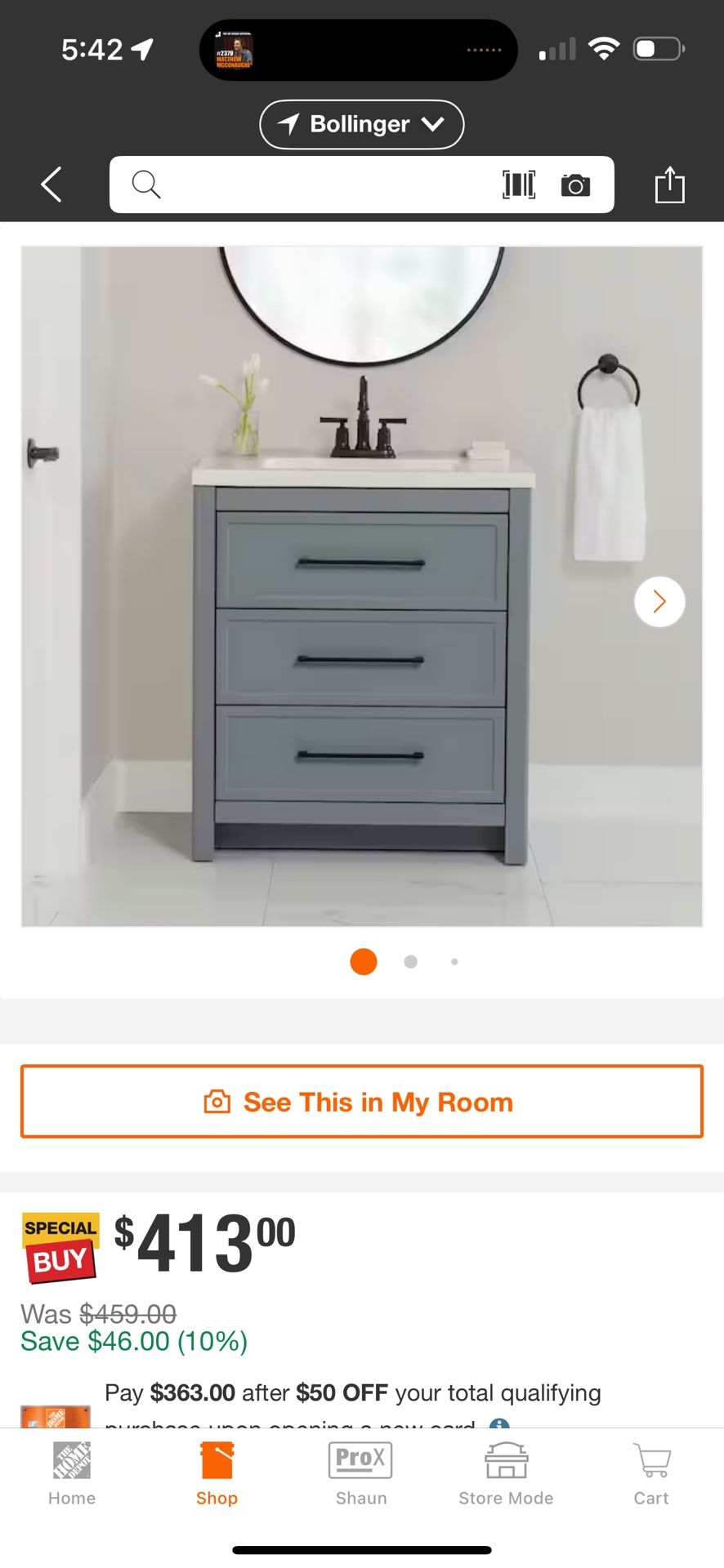The width and height of the screenshot is (724, 1568).
Task: Open the Cart icon in bottom navigation
Action: (x=650, y=1470)
